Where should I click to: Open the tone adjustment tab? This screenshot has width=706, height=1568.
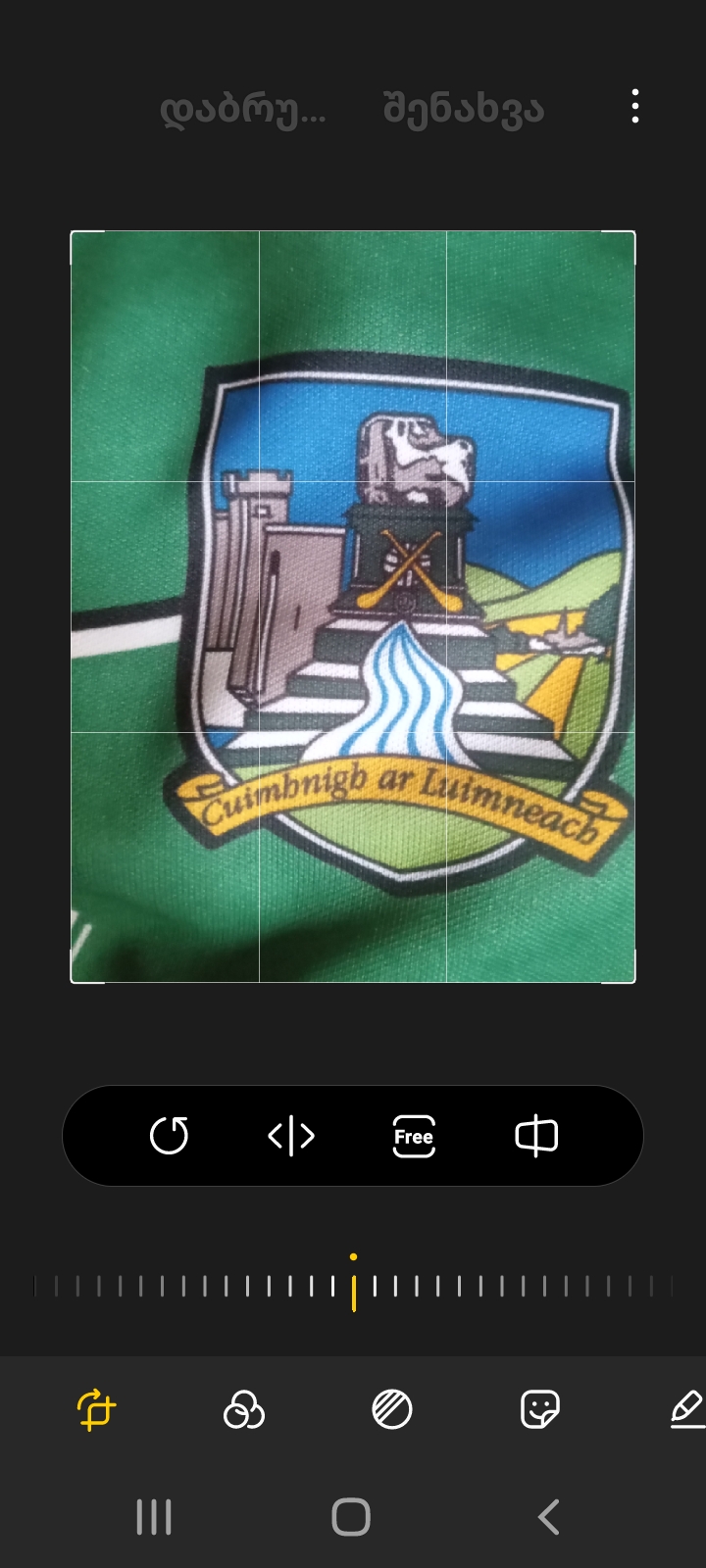click(x=392, y=1410)
